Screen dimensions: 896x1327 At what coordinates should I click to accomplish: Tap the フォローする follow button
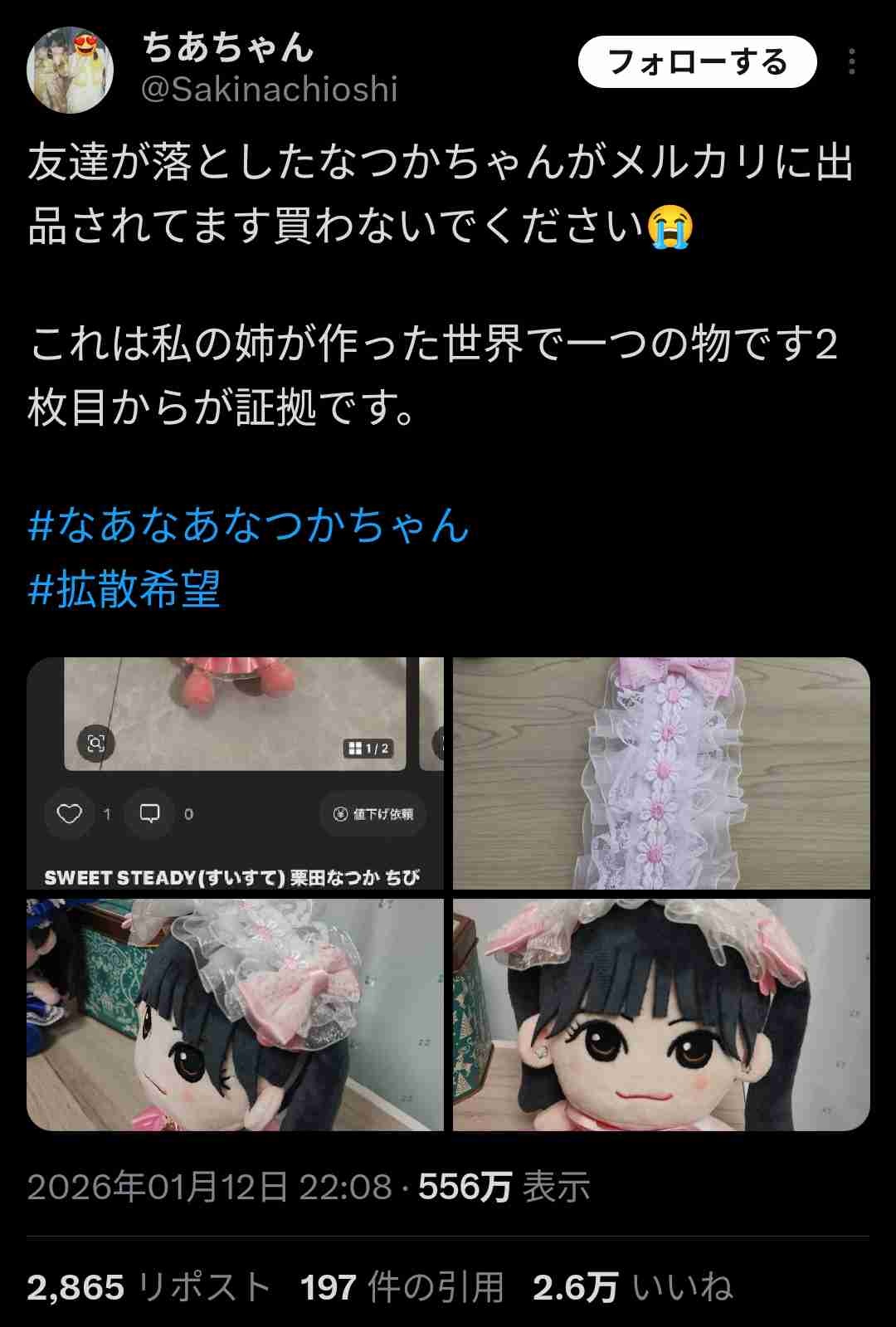click(x=697, y=62)
